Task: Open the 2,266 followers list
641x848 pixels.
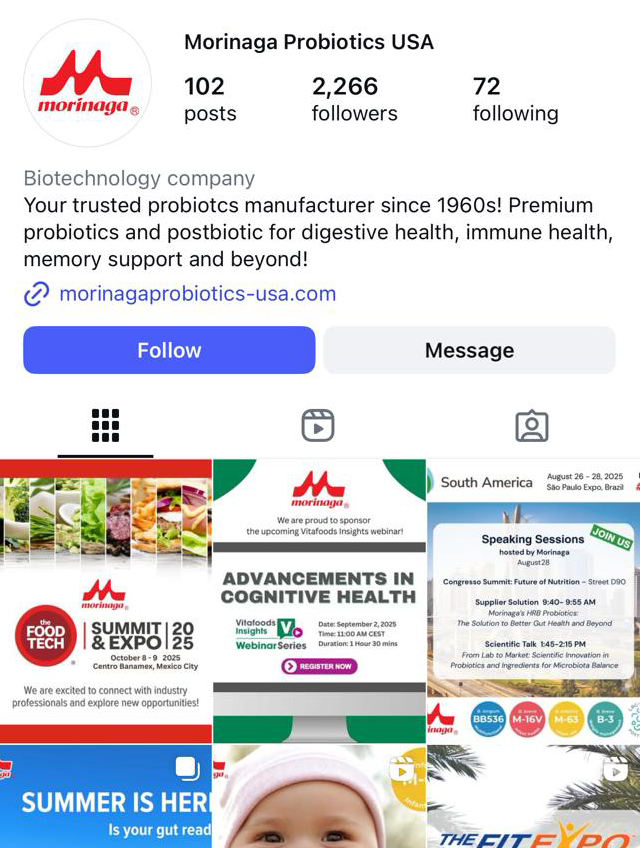Action: 354,99
